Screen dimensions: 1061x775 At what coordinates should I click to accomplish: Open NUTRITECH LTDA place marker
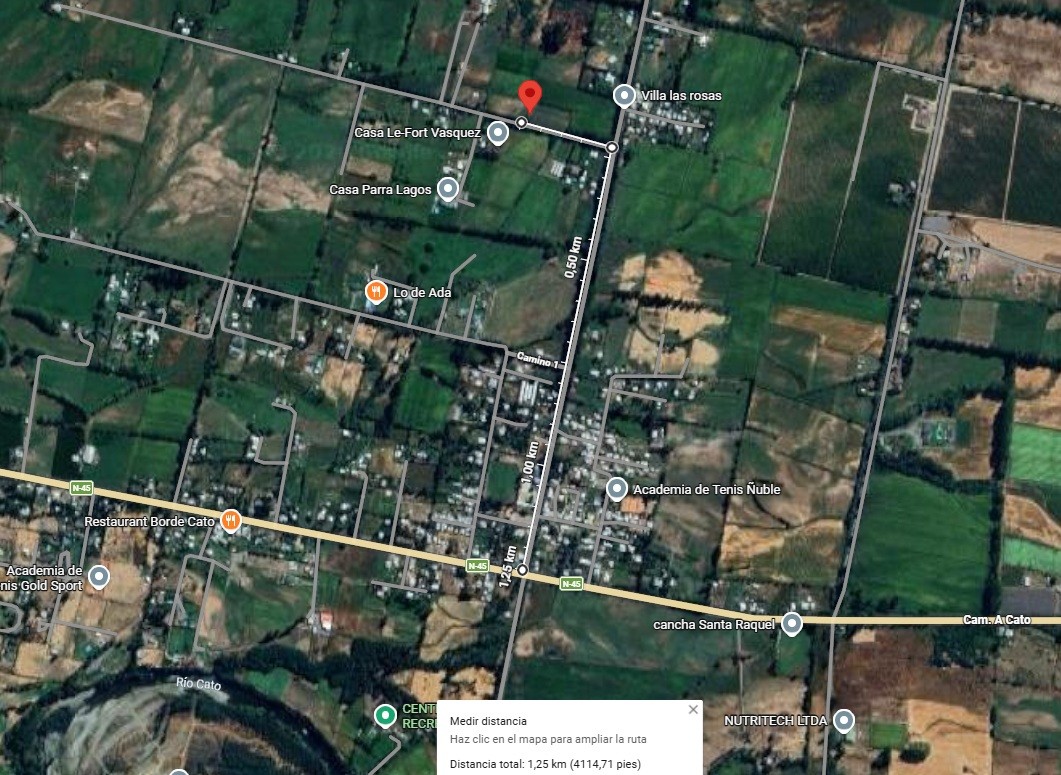click(x=844, y=720)
